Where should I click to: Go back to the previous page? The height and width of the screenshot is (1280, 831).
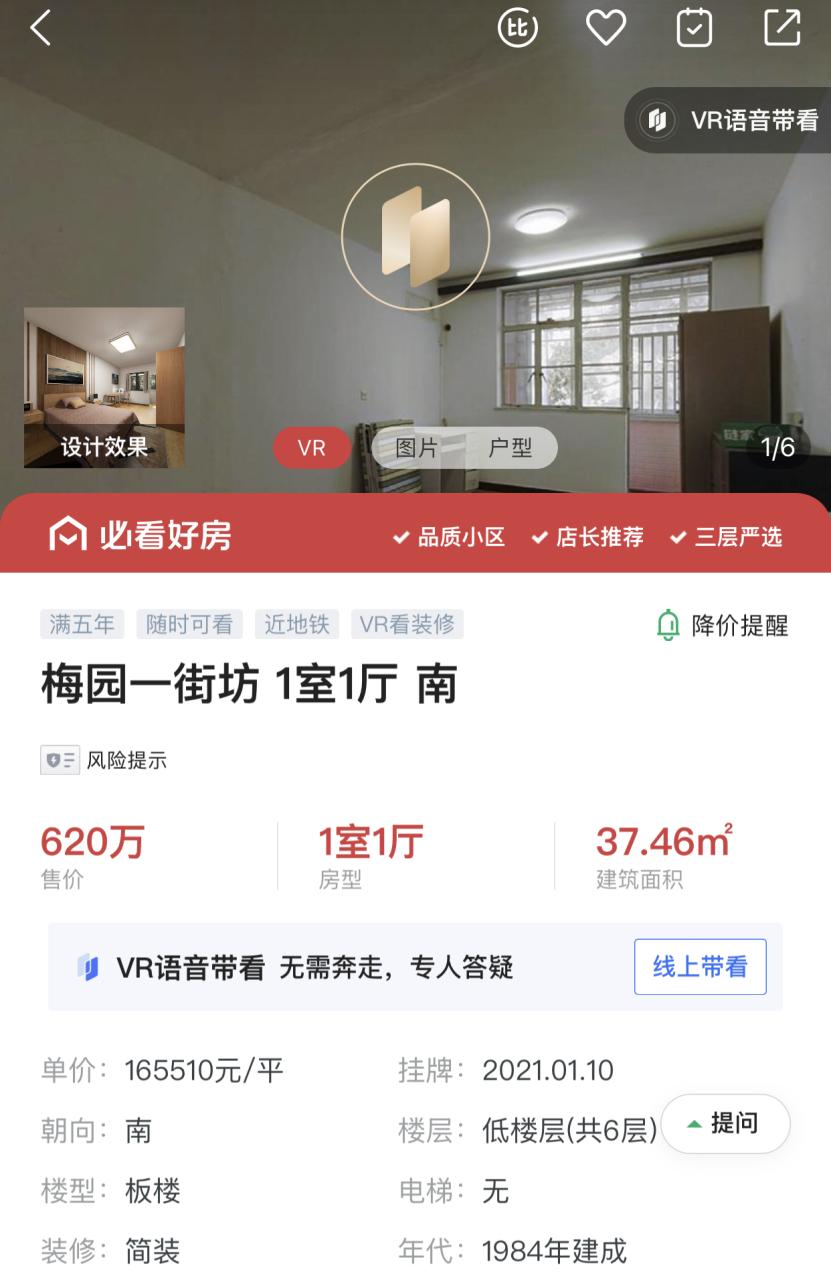pyautogui.click(x=41, y=28)
